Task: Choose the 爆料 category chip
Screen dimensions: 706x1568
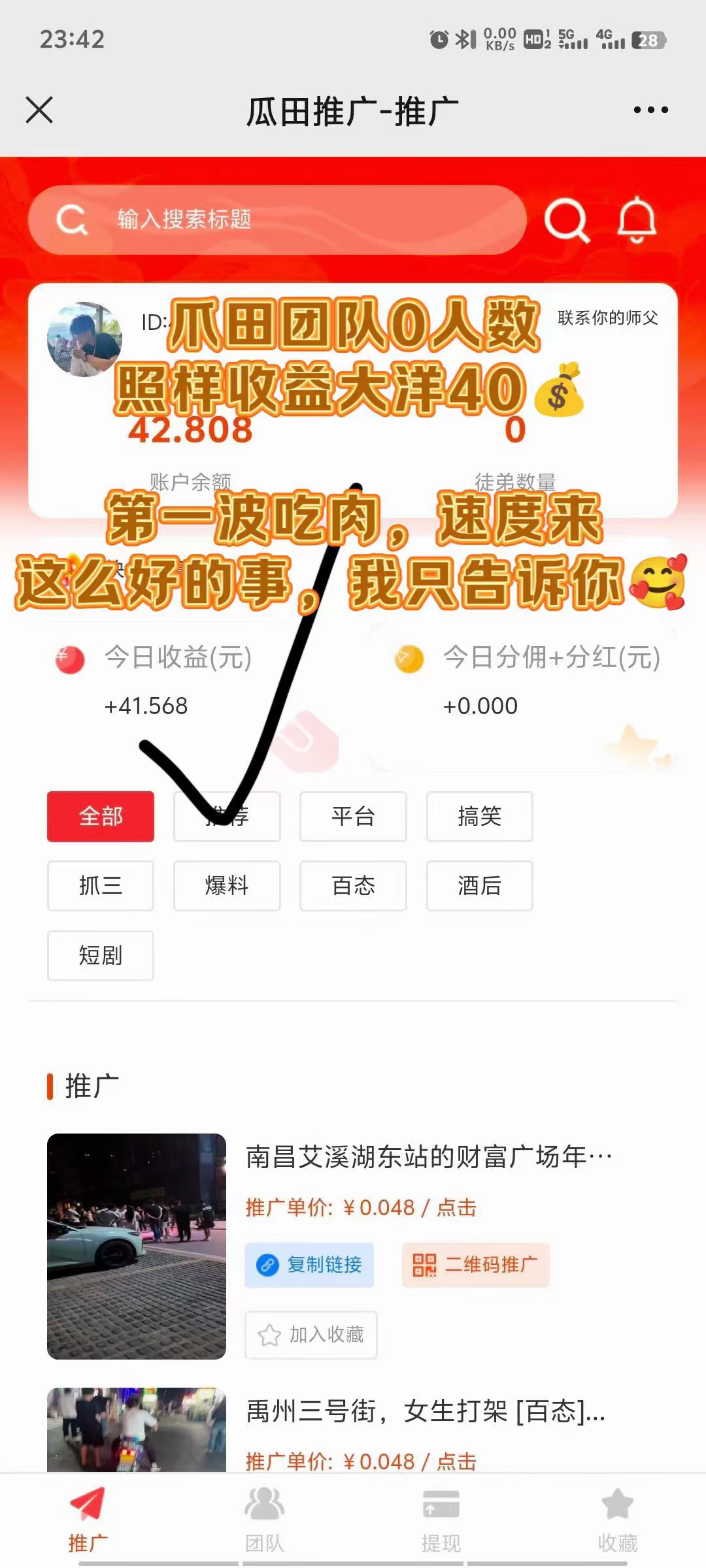Action: (x=227, y=885)
